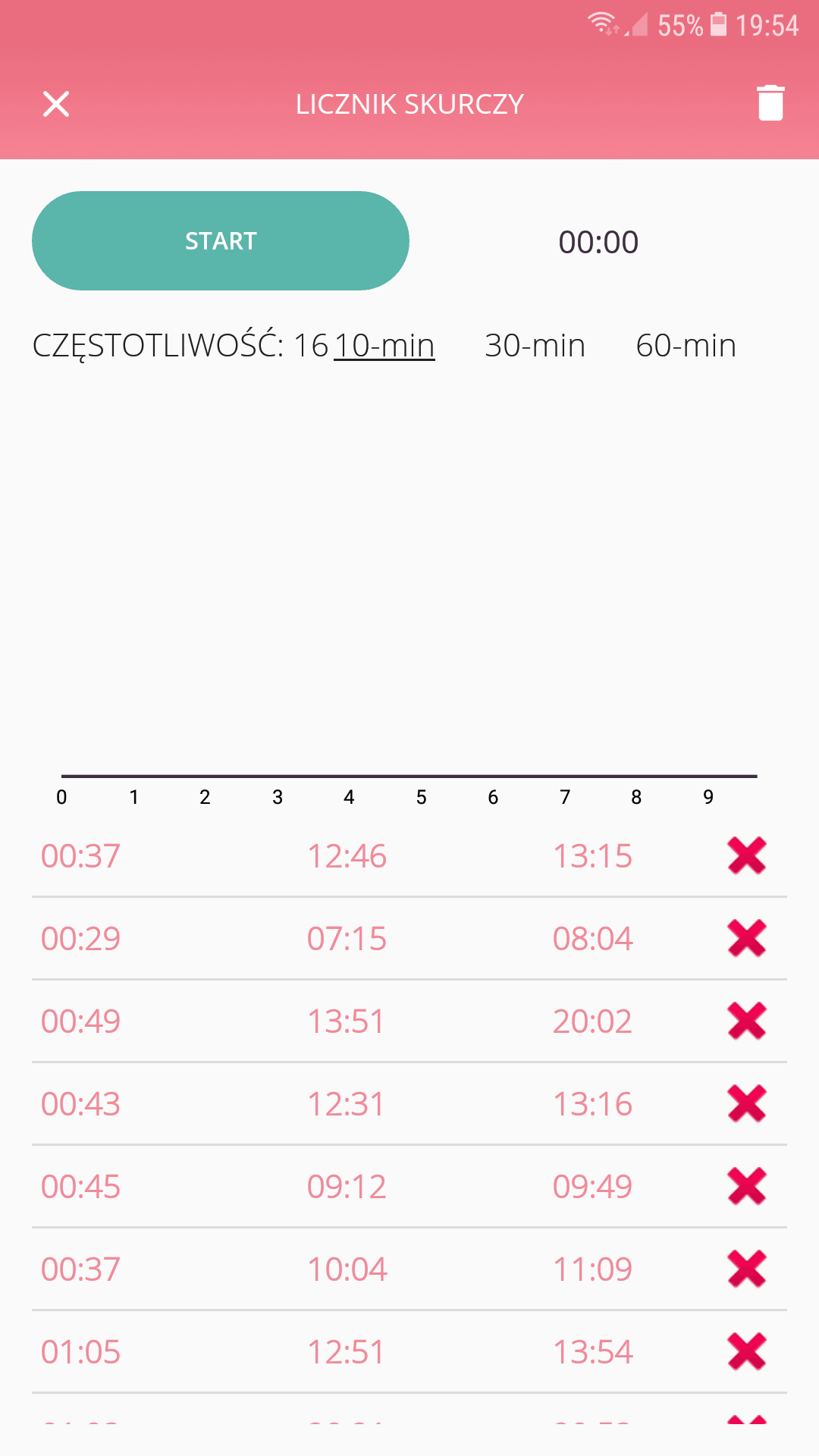Switch to the 60-min frequency view
The height and width of the screenshot is (1456, 819).
[x=686, y=346]
